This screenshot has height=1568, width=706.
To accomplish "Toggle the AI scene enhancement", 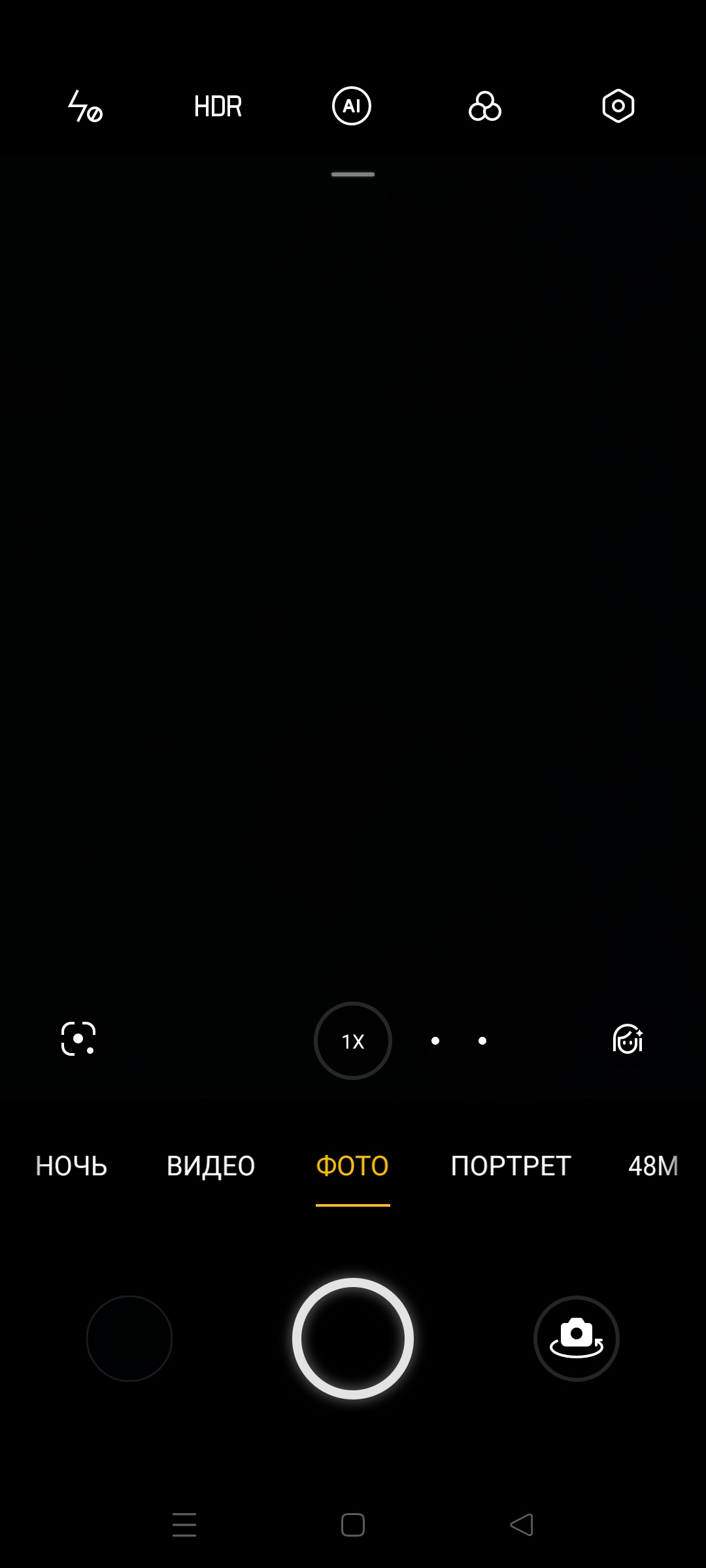I will point(352,106).
